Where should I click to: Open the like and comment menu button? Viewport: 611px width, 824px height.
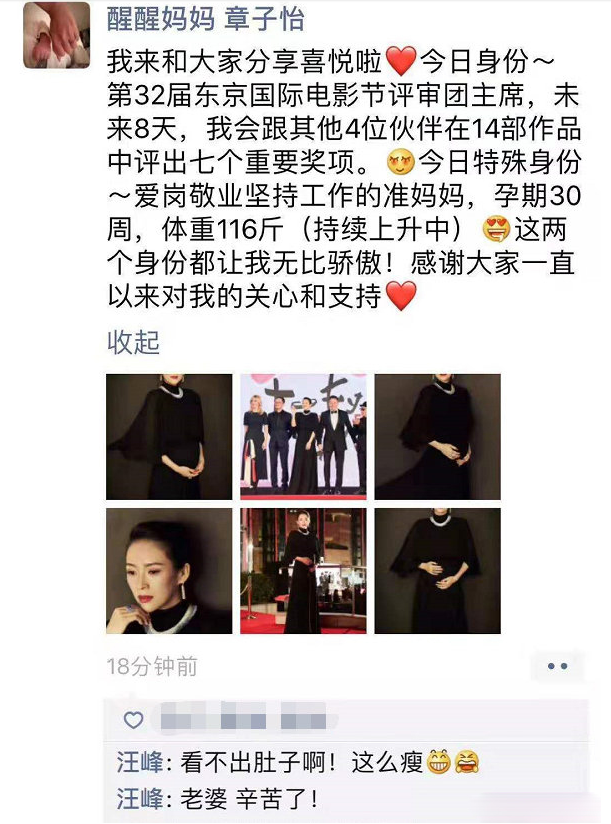tap(558, 666)
